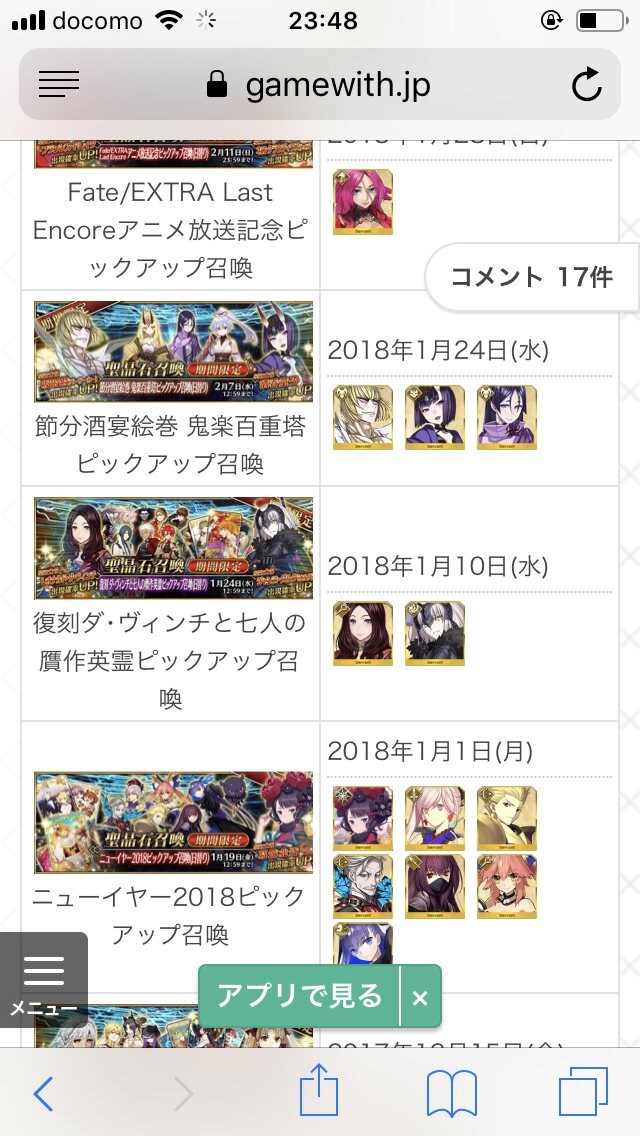Go back to the previous page
640x1136 pixels.
click(x=43, y=1094)
